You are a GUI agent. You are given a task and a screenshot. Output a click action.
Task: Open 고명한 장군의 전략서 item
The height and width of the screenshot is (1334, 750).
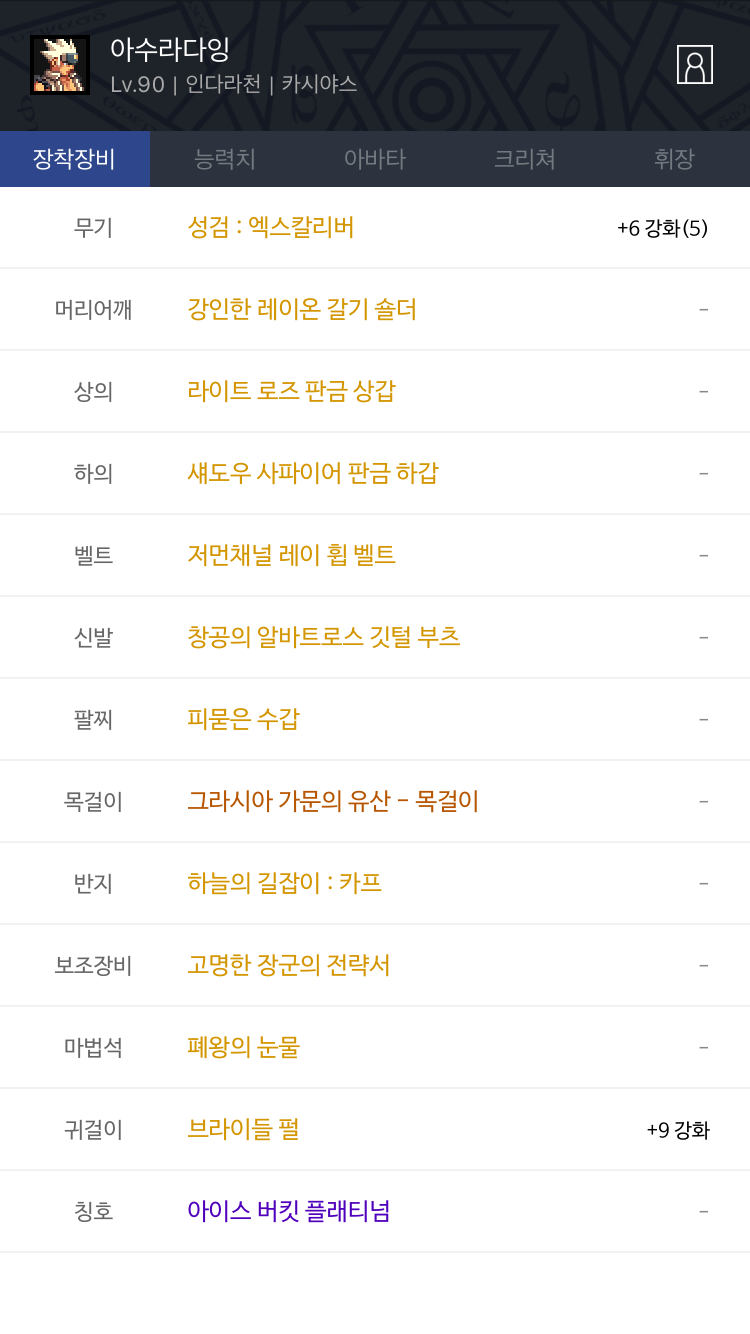(x=289, y=965)
